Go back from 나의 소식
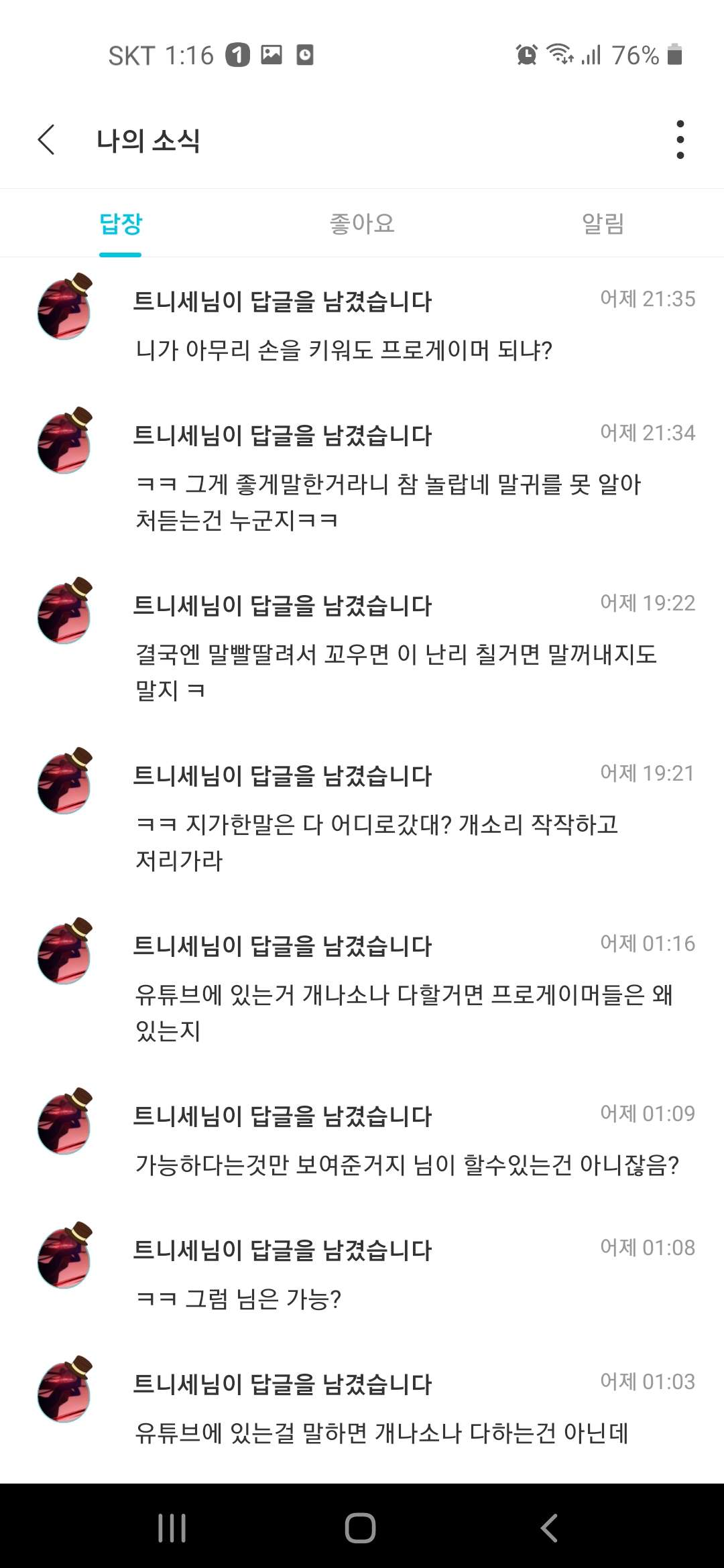Viewport: 724px width, 1568px height. [x=46, y=140]
